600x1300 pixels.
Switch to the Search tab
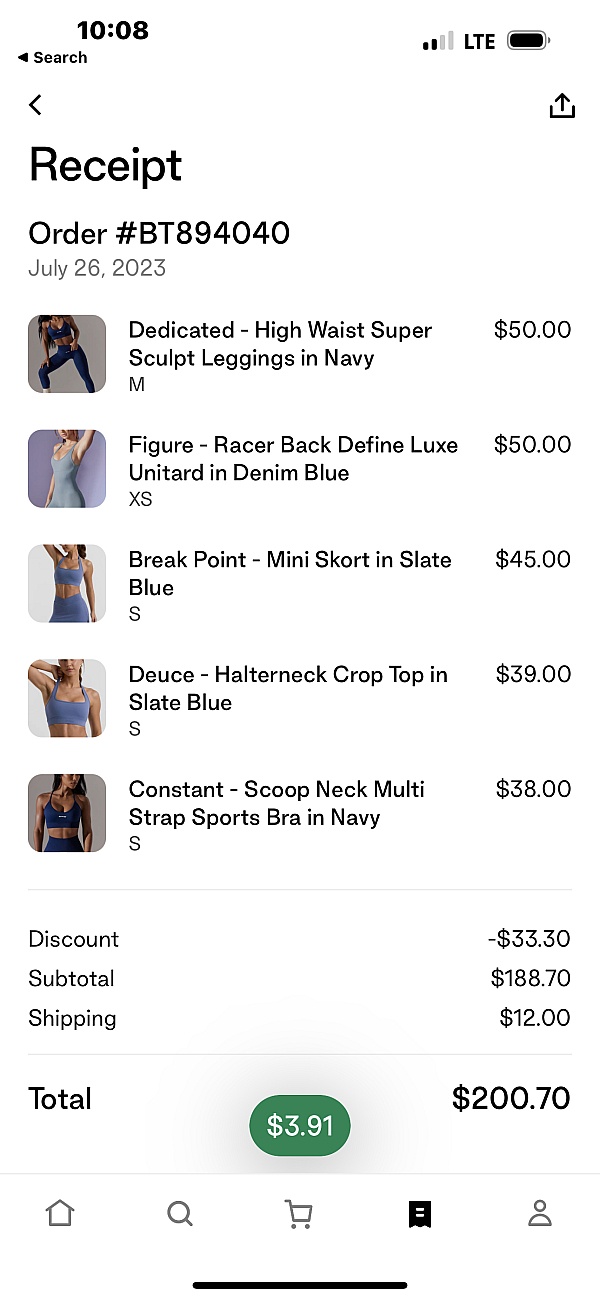(x=180, y=1214)
